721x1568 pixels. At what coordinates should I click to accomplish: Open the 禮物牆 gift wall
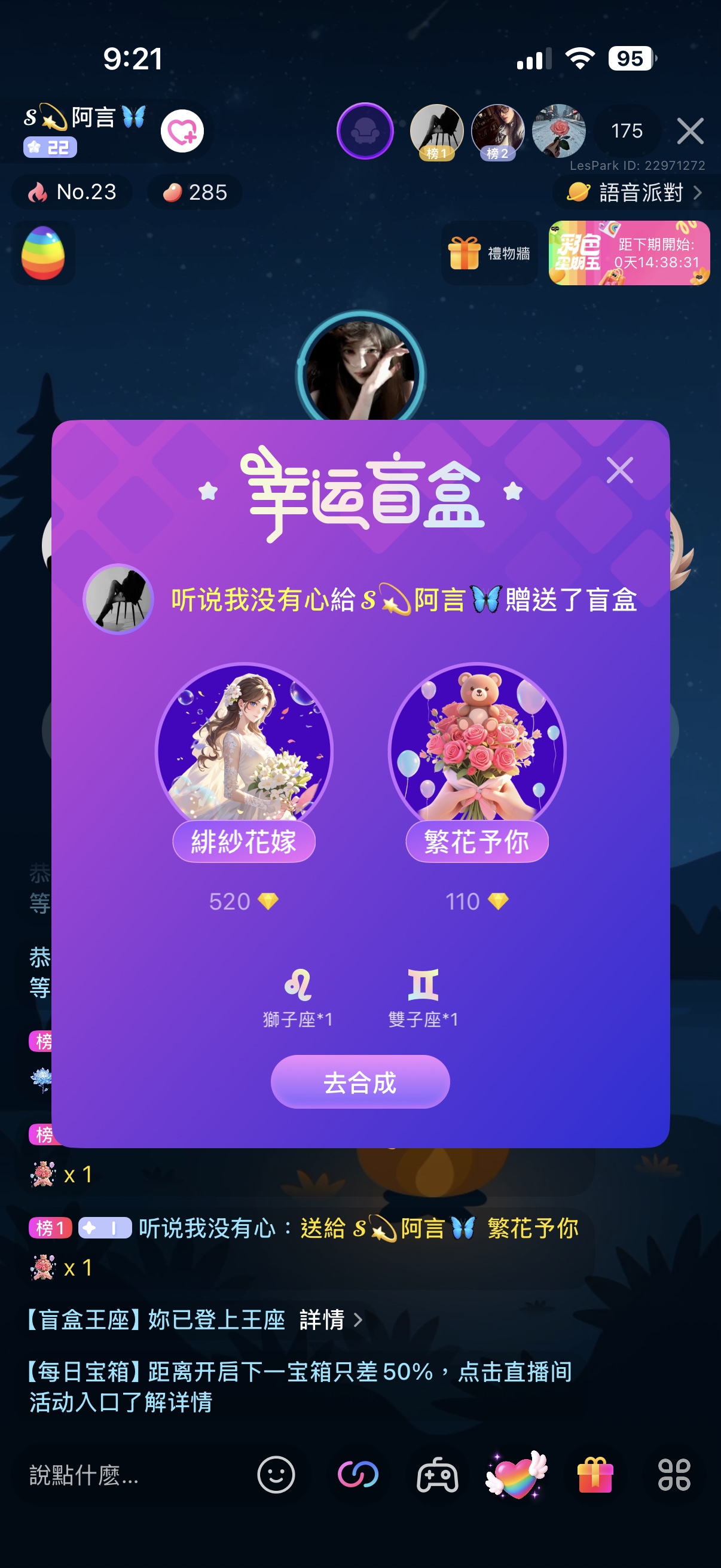[490, 253]
